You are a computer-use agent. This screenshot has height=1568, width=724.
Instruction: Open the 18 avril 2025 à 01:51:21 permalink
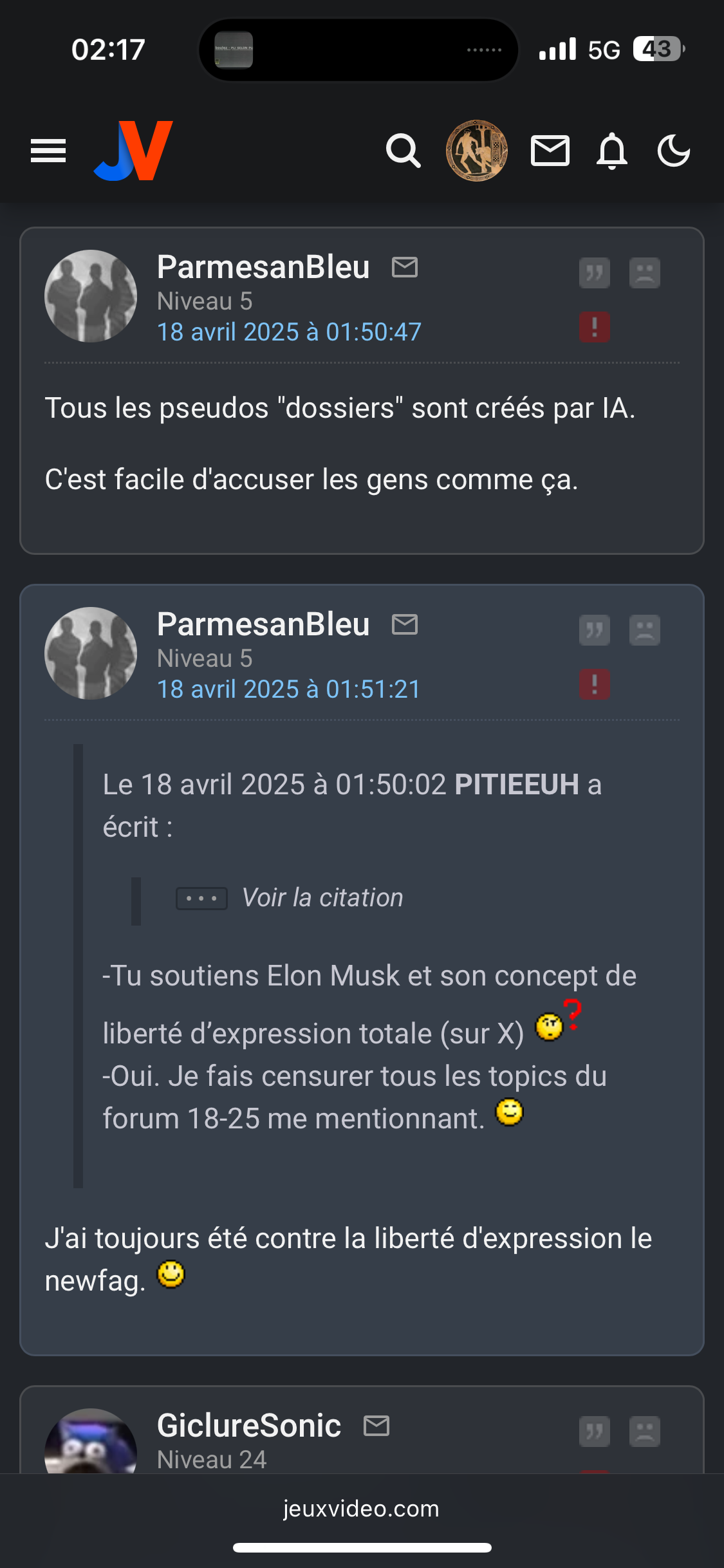pyautogui.click(x=288, y=689)
